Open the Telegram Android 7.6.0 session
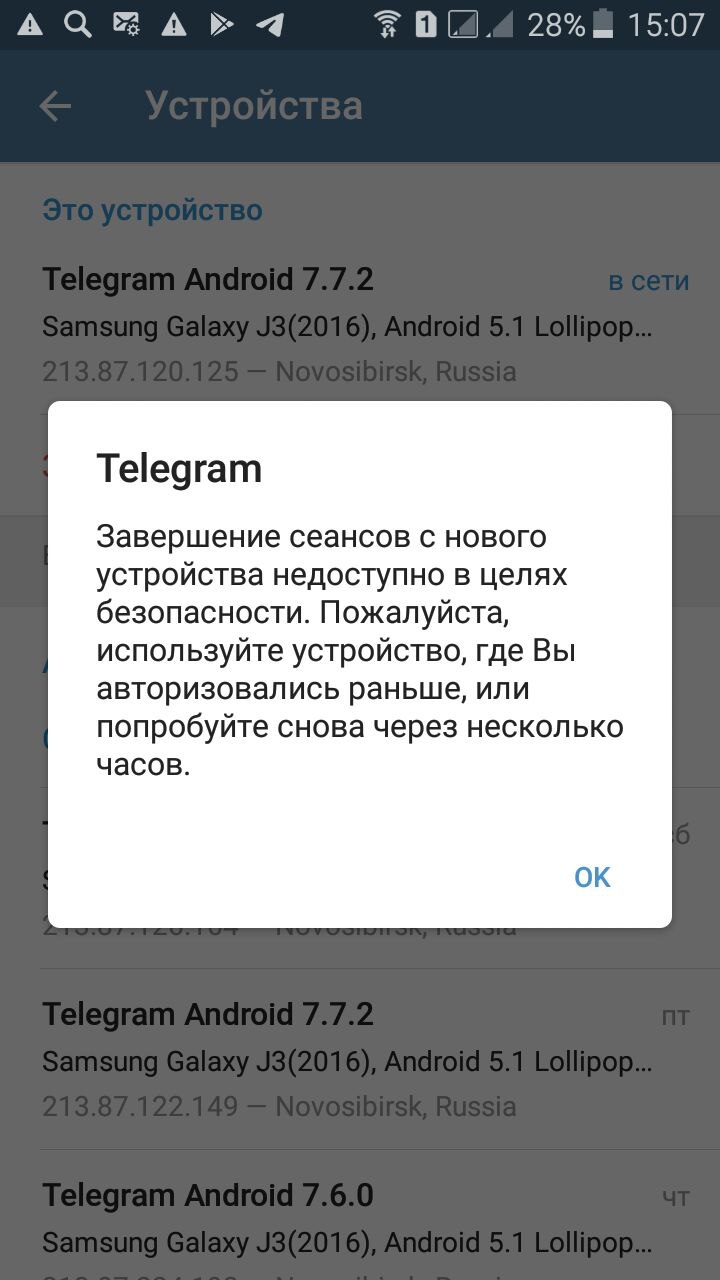The image size is (720, 1280). (360, 1220)
